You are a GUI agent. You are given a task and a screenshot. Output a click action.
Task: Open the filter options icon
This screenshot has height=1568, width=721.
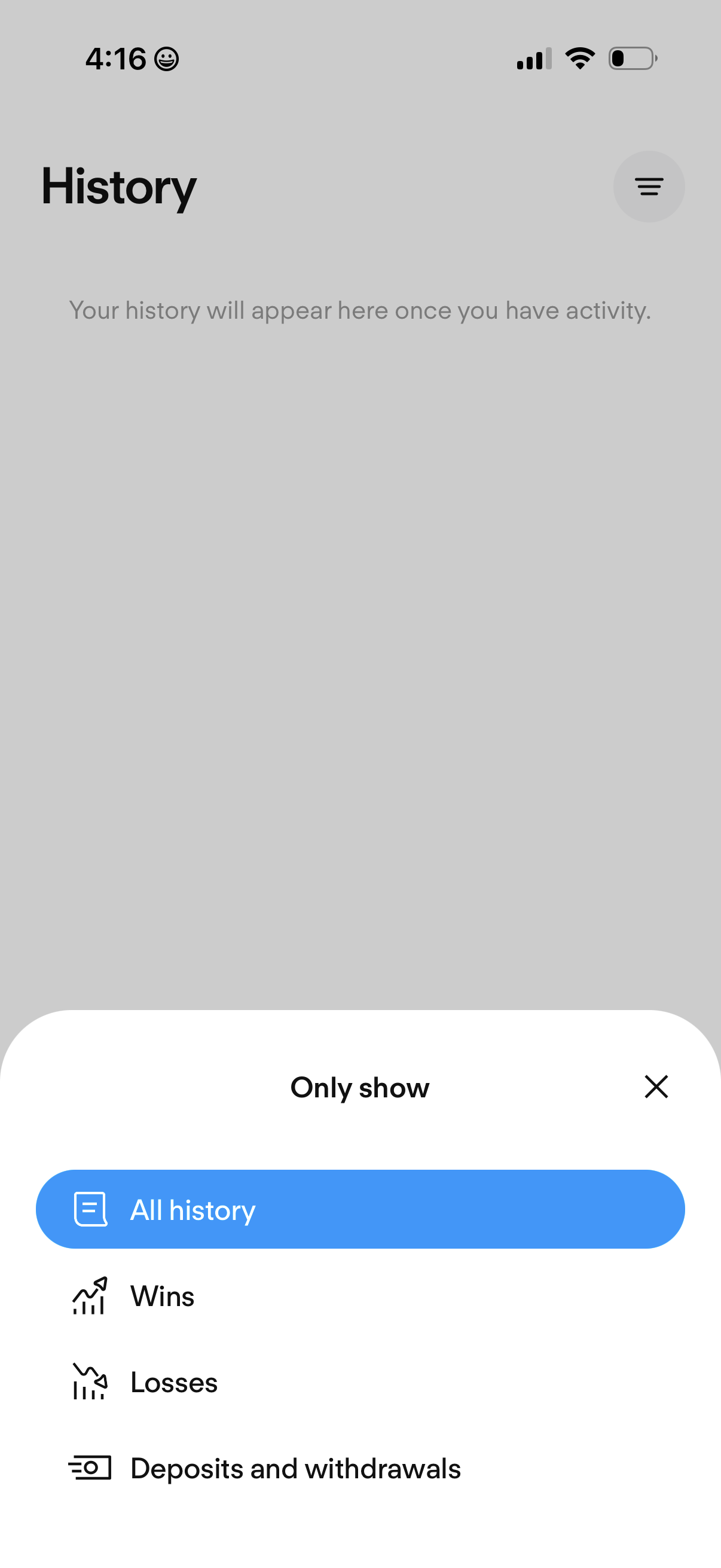(649, 186)
